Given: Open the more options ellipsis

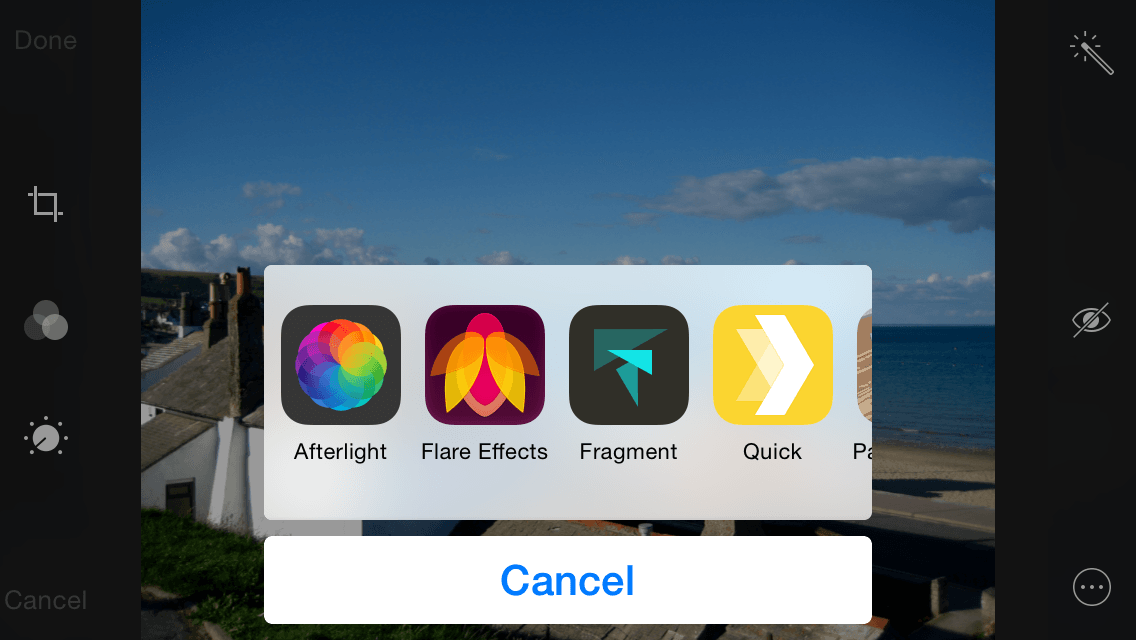Looking at the screenshot, I should pyautogui.click(x=1091, y=587).
